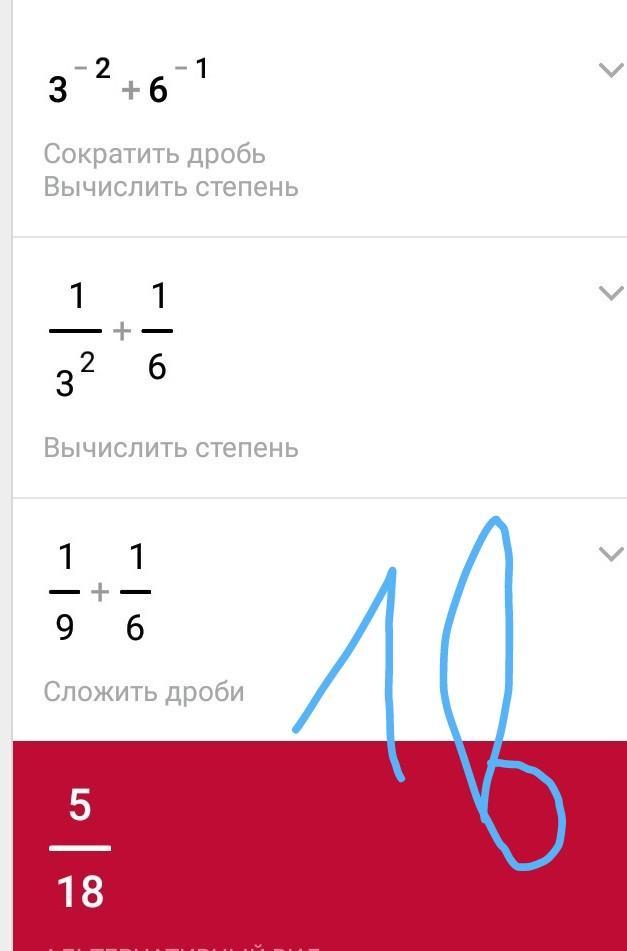The image size is (627, 951).
Task: Expand the 1/3² + 1/6 step
Action: click(609, 293)
